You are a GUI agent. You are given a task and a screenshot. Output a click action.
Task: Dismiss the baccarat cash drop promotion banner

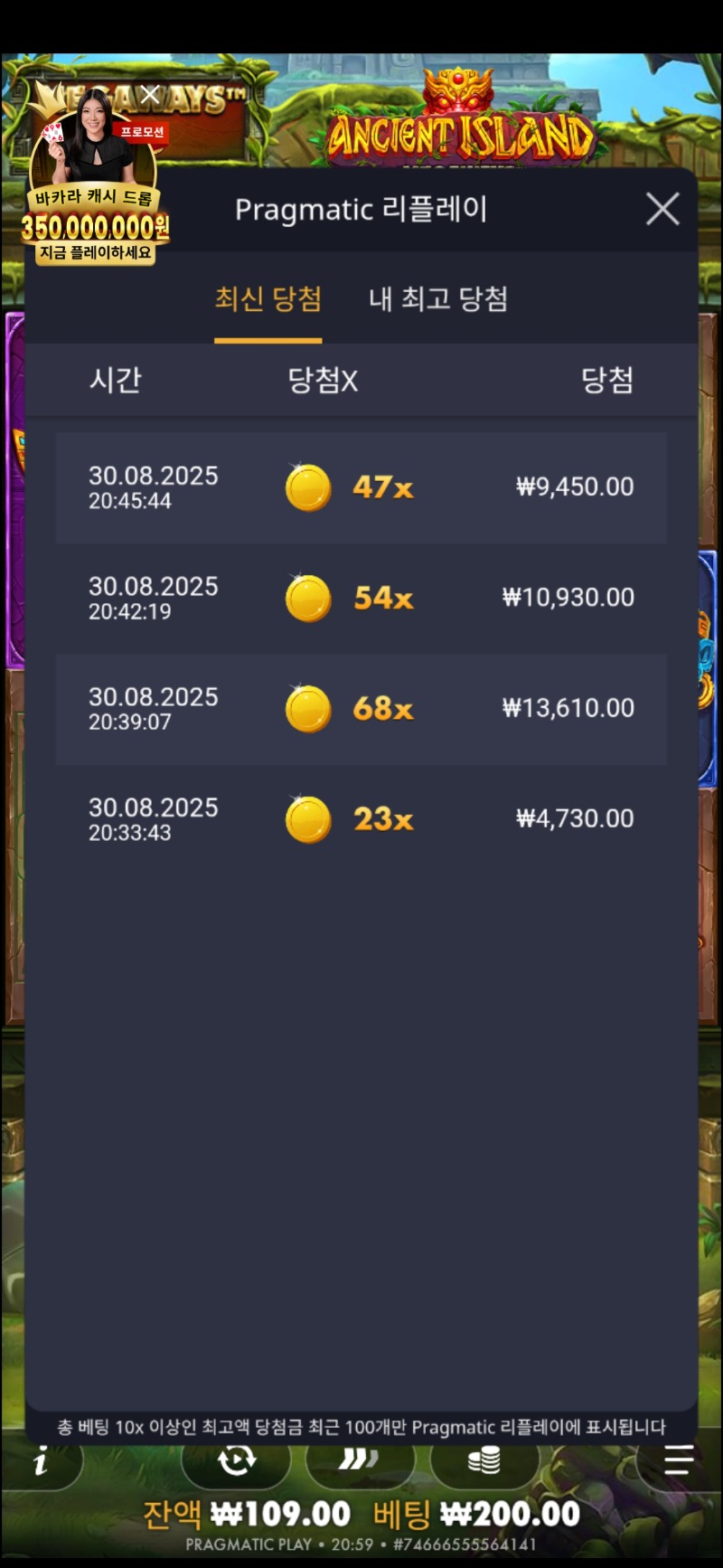click(150, 94)
